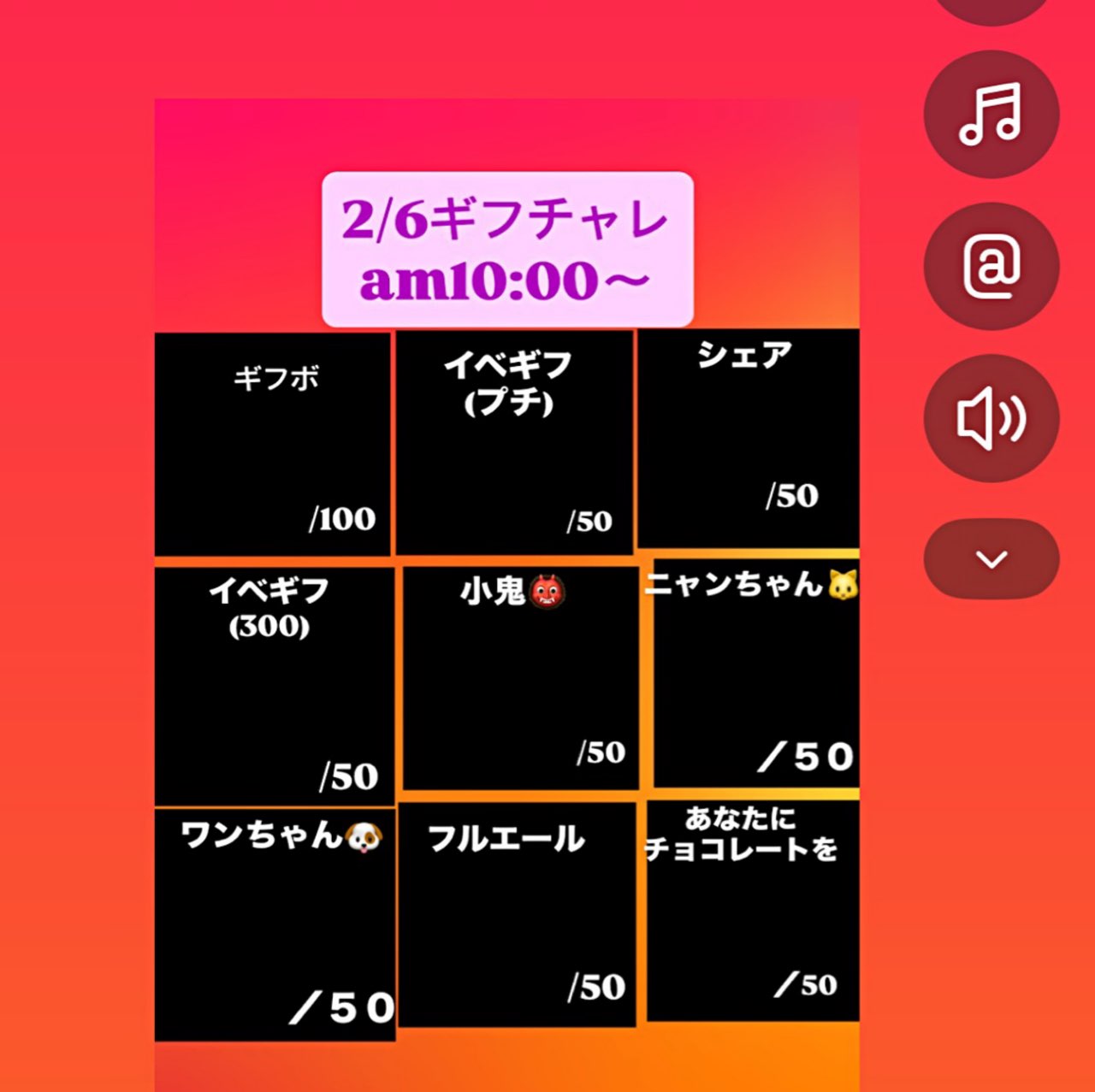Open the @ mention tool

991,267
